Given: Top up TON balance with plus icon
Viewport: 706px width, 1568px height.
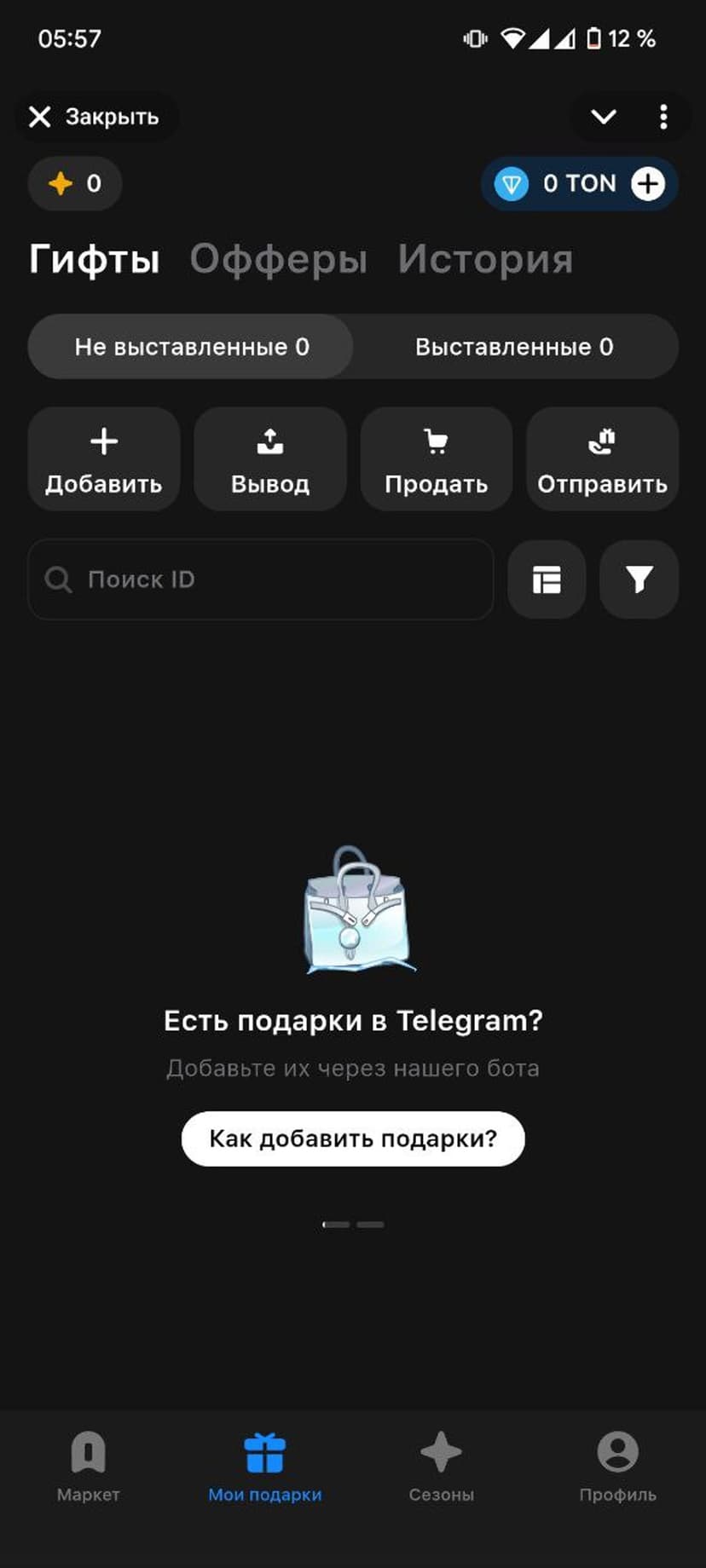Looking at the screenshot, I should (648, 184).
